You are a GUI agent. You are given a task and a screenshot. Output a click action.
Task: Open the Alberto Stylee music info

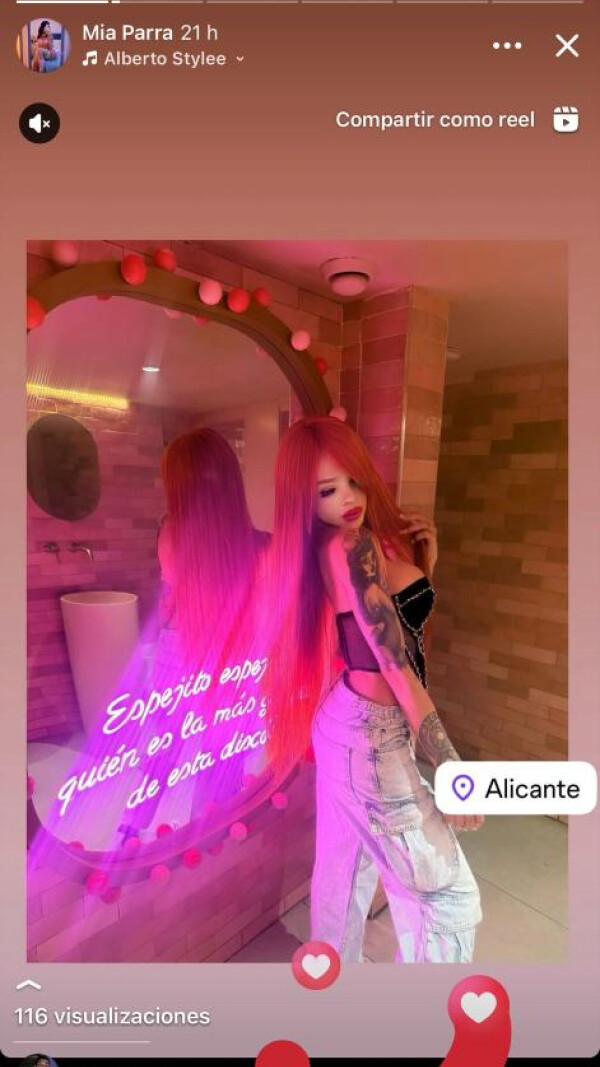tap(162, 59)
